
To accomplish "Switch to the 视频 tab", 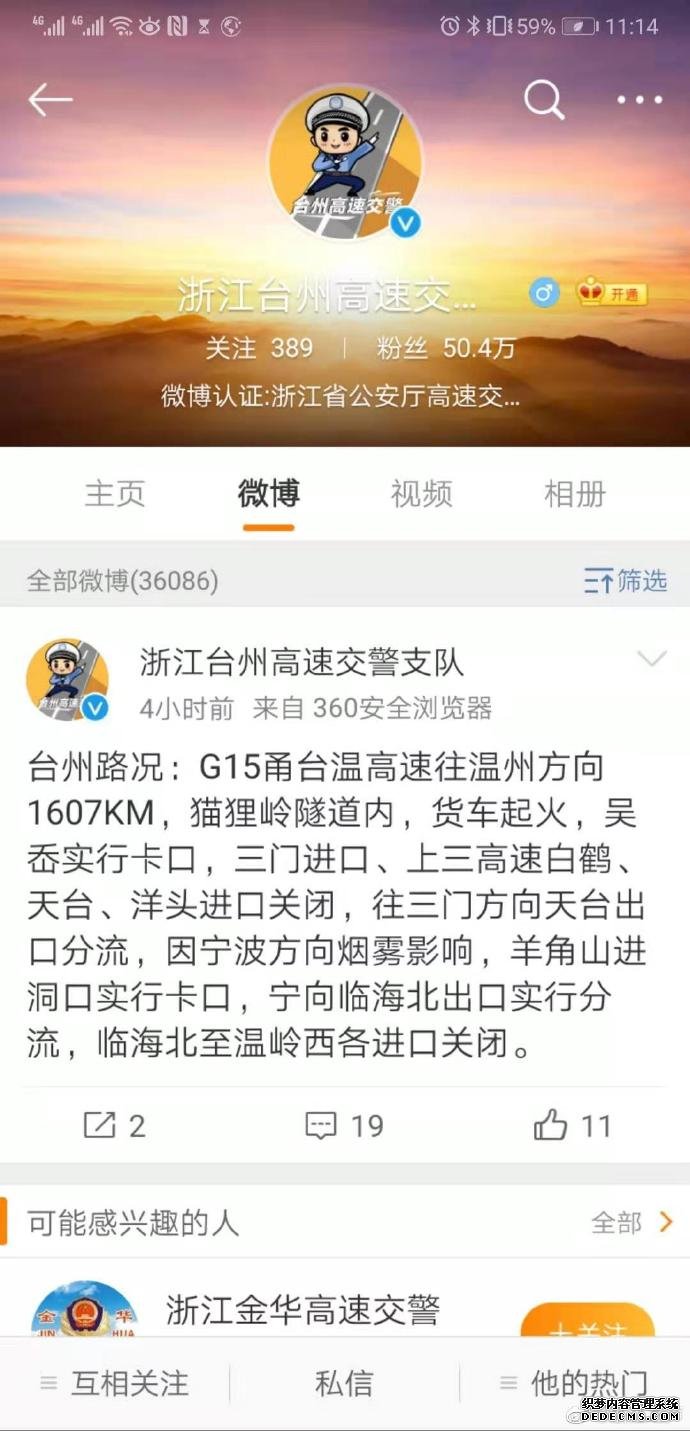I will pos(421,493).
